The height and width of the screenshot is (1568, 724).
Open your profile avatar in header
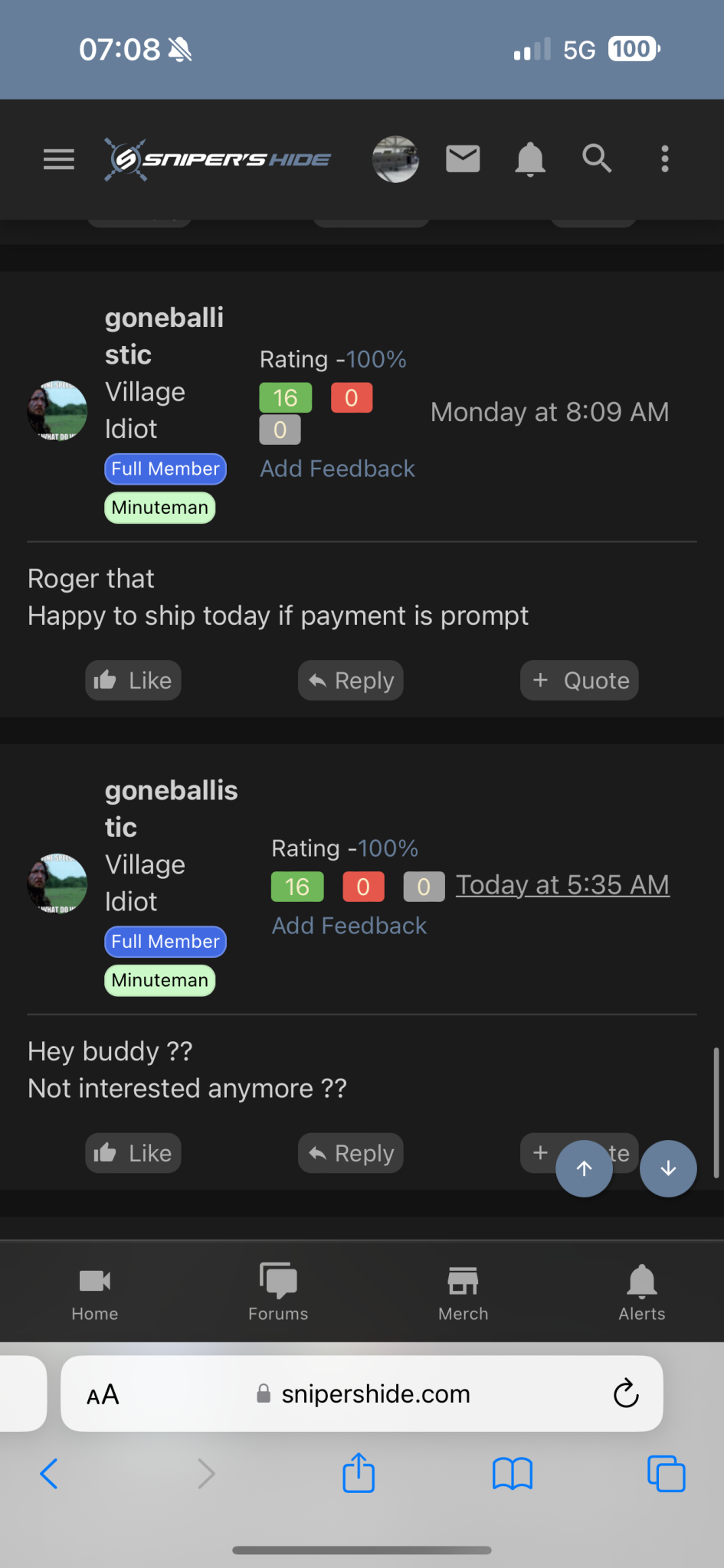[395, 159]
